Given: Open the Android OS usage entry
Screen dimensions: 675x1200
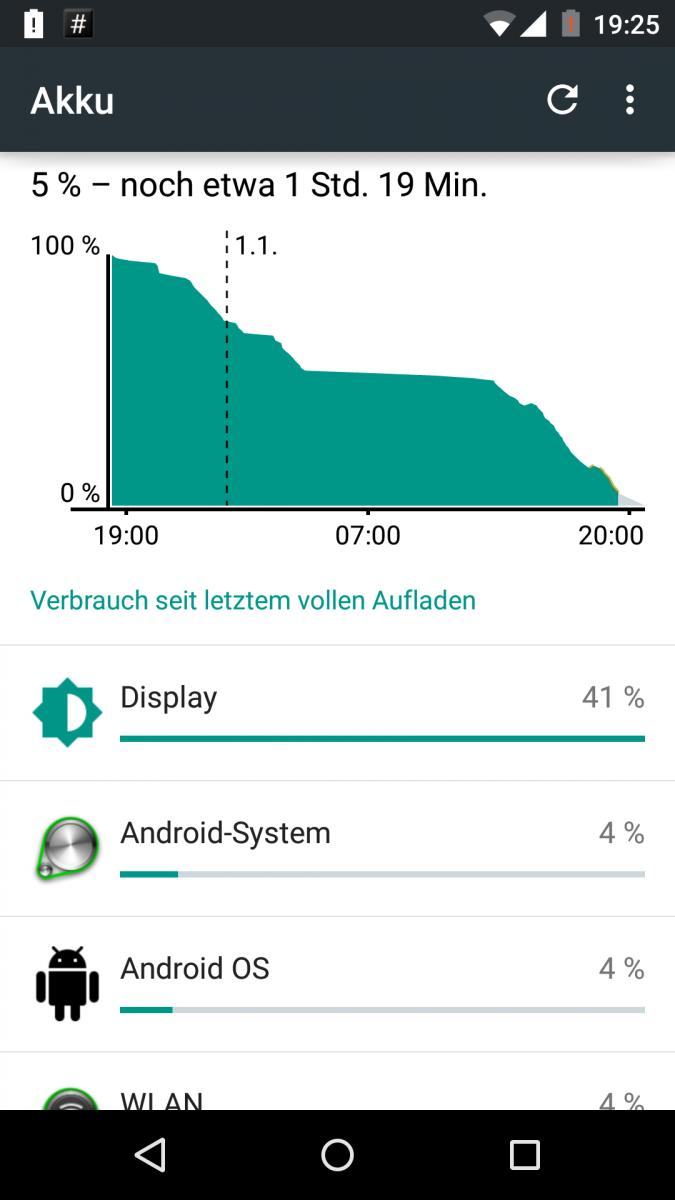Looking at the screenshot, I should click(337, 984).
